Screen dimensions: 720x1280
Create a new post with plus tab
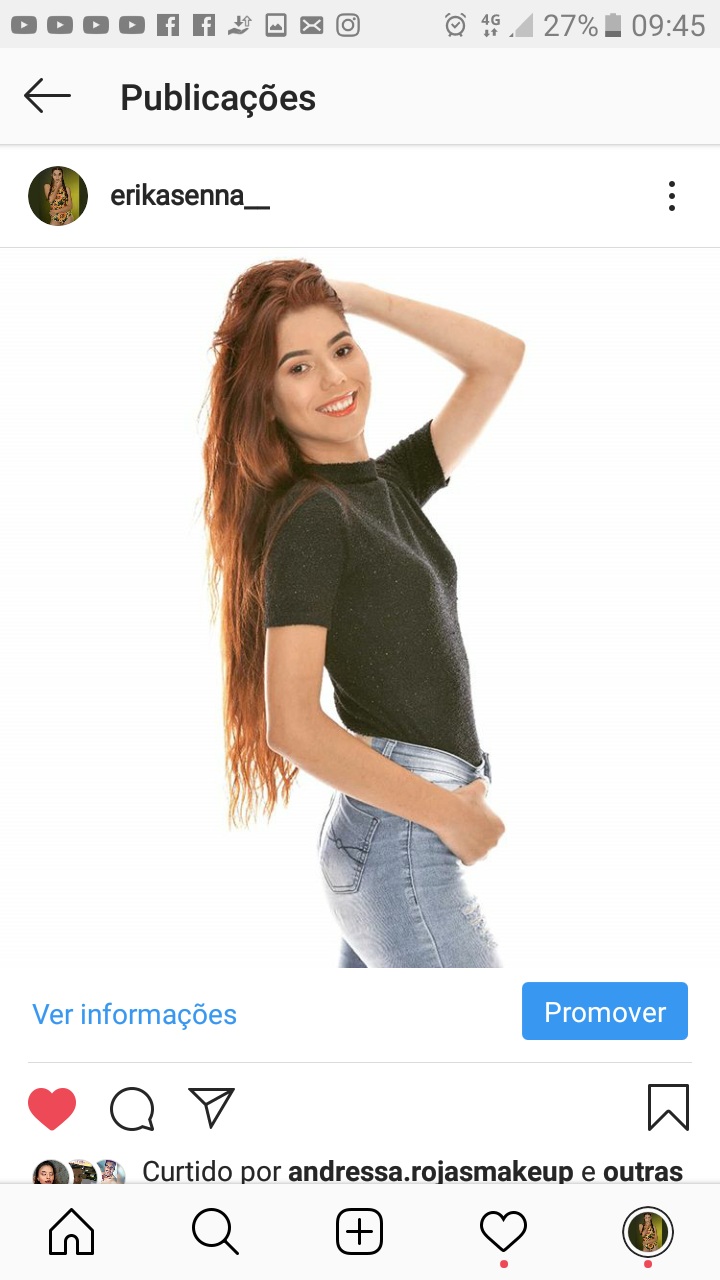[359, 1232]
